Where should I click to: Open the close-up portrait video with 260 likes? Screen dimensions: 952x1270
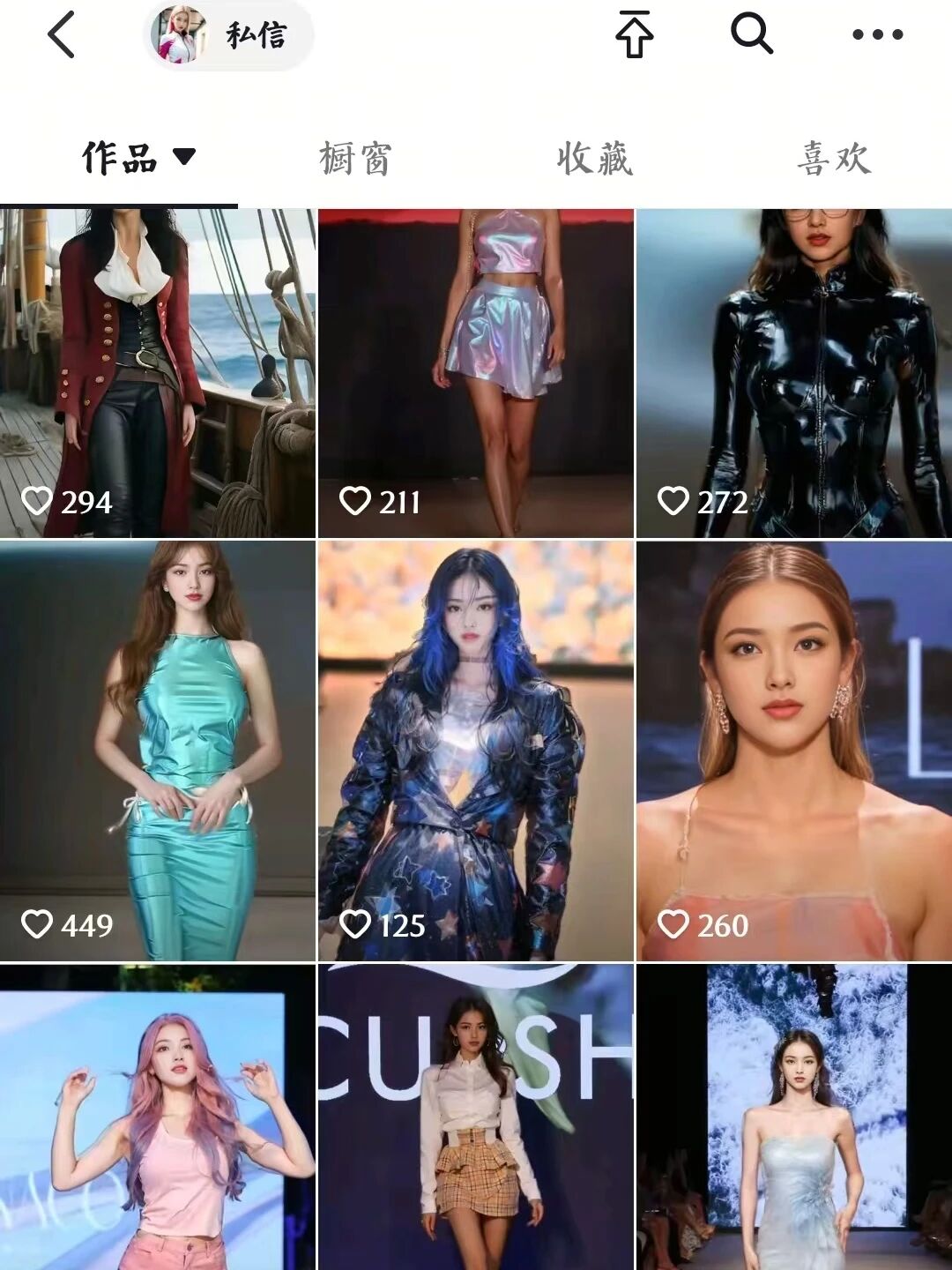click(794, 750)
